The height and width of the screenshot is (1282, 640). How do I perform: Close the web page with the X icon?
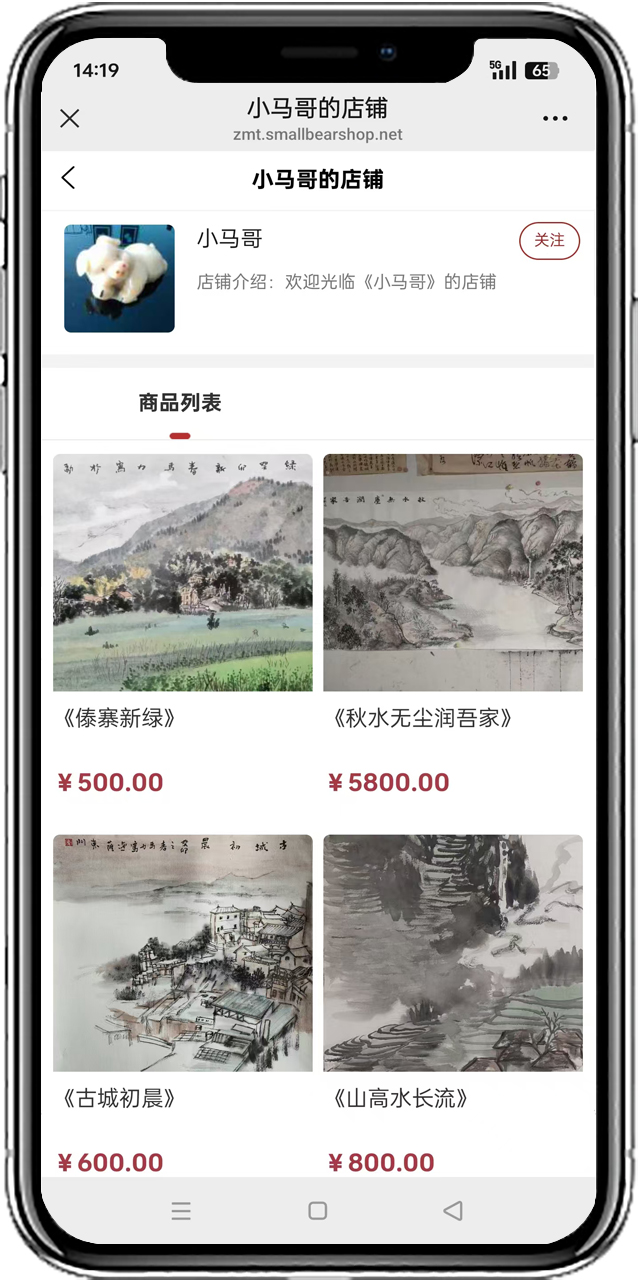click(x=69, y=119)
